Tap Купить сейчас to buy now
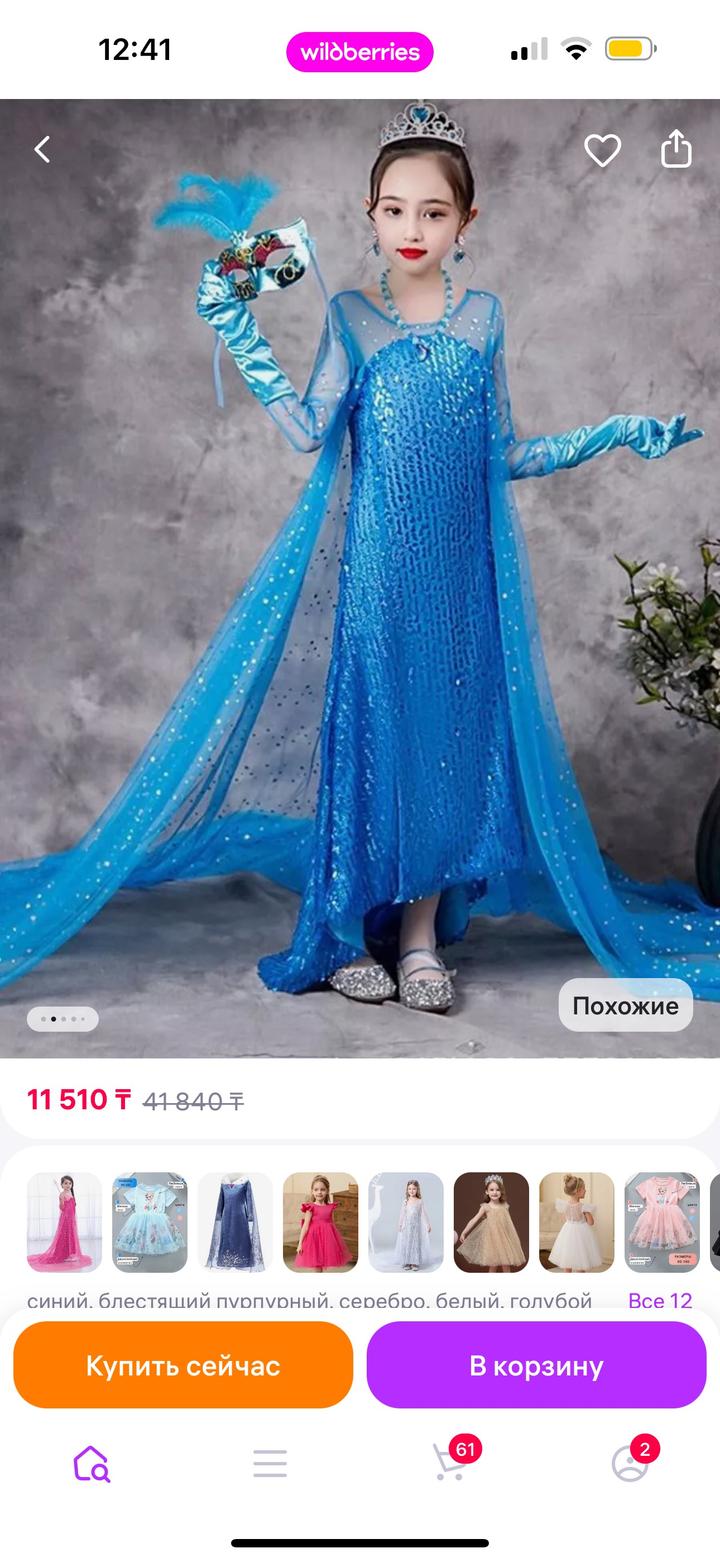The width and height of the screenshot is (720, 1561). [x=183, y=1365]
